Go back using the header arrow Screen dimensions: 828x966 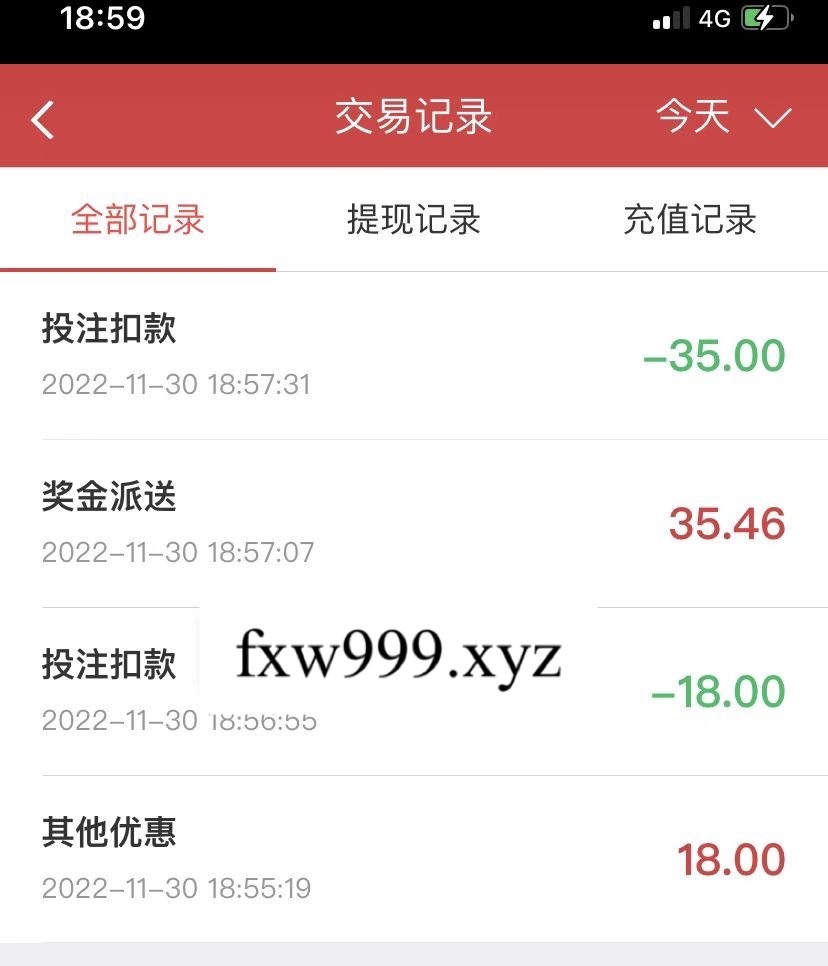click(42, 119)
